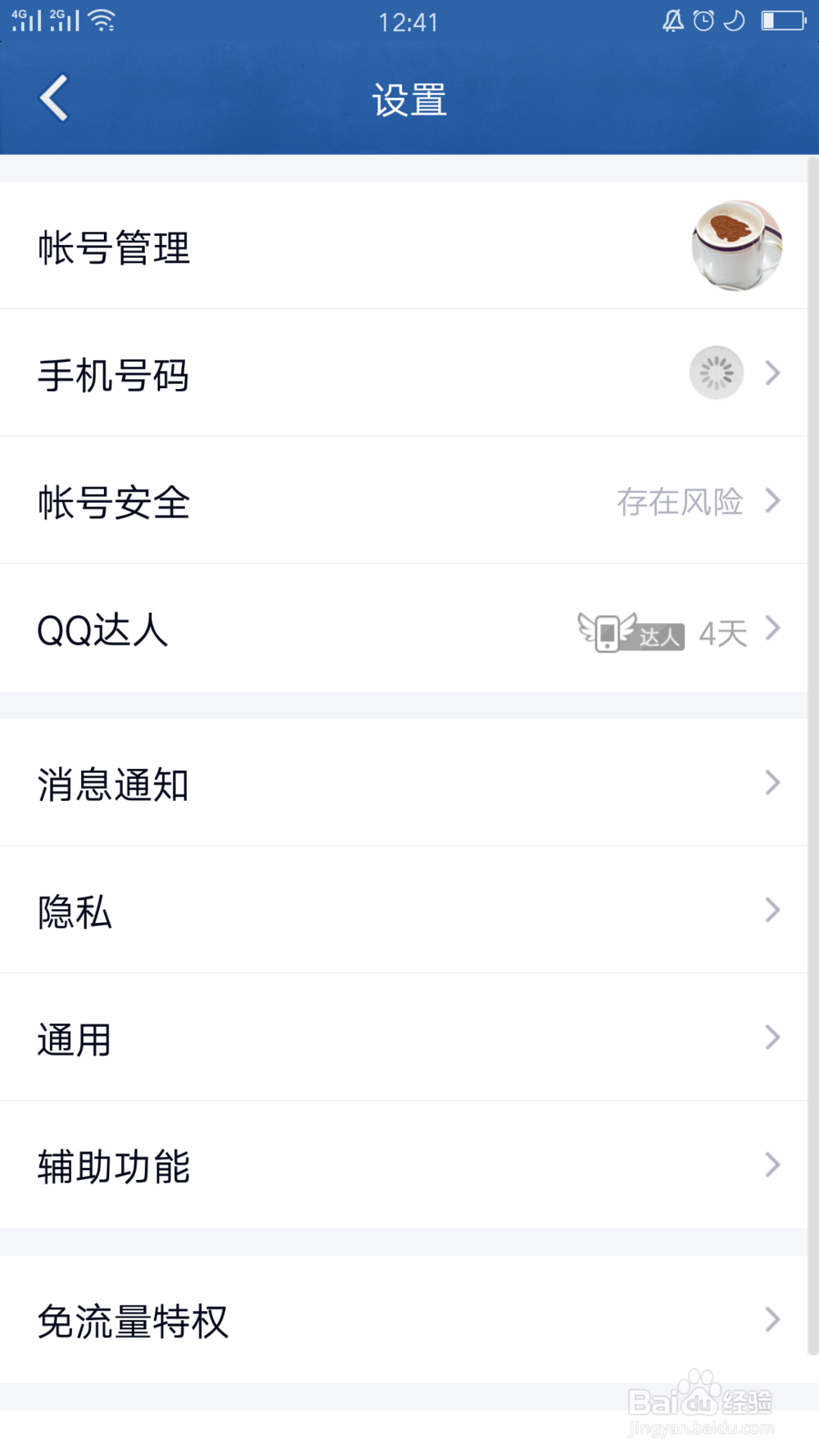The image size is (819, 1456).
Task: Open 帐号管理 account management entry
Action: click(x=114, y=246)
